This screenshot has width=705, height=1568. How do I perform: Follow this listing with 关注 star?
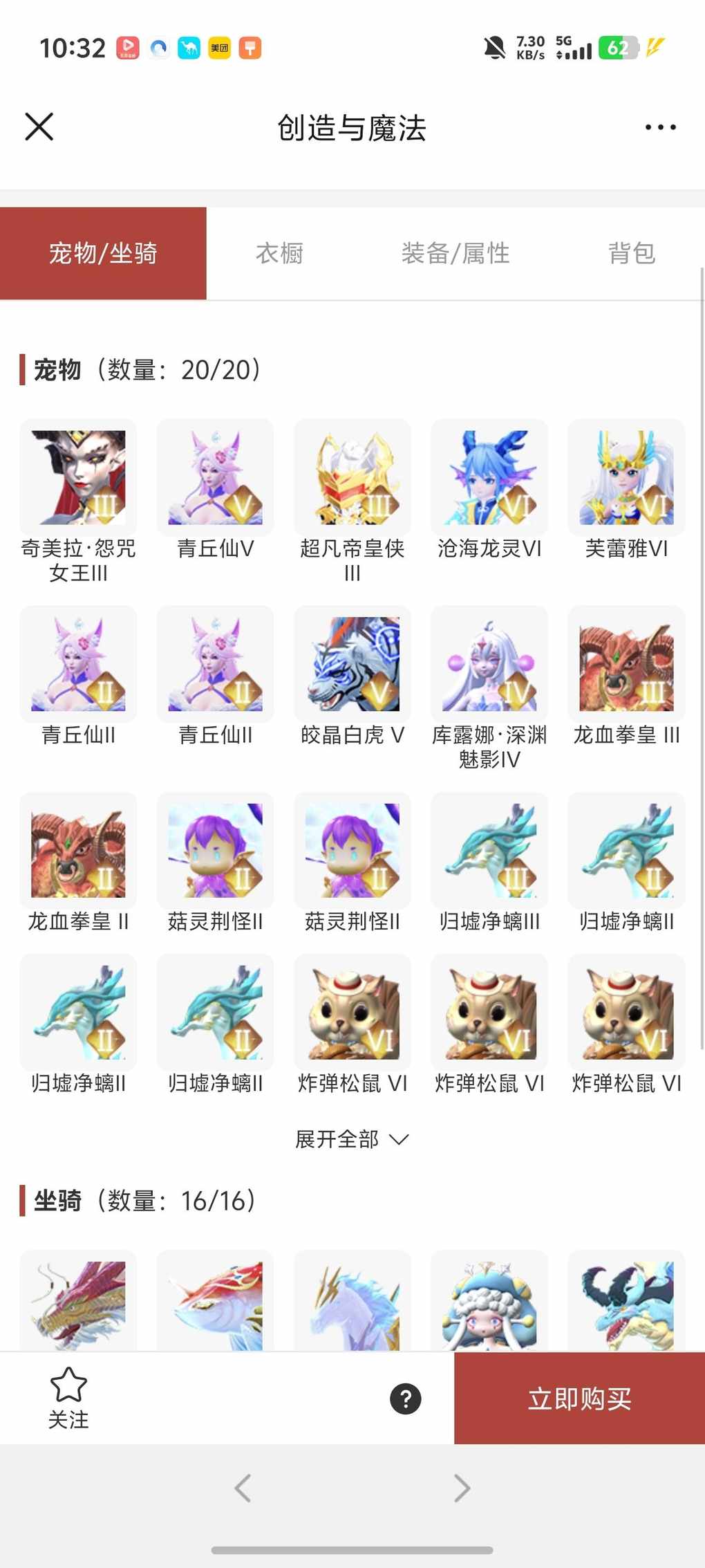click(68, 1397)
